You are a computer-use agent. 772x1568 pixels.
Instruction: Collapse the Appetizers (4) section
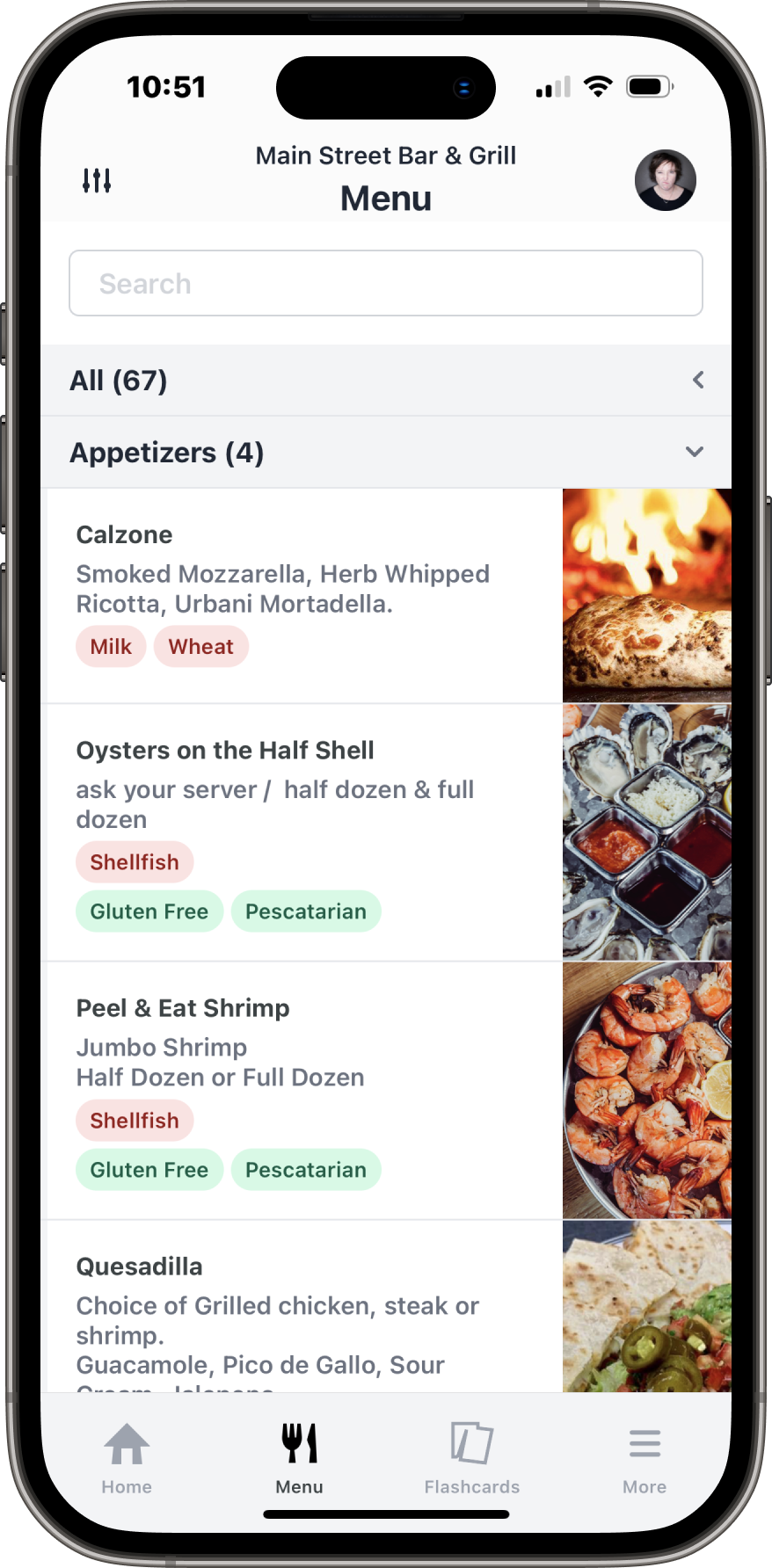[x=385, y=452]
